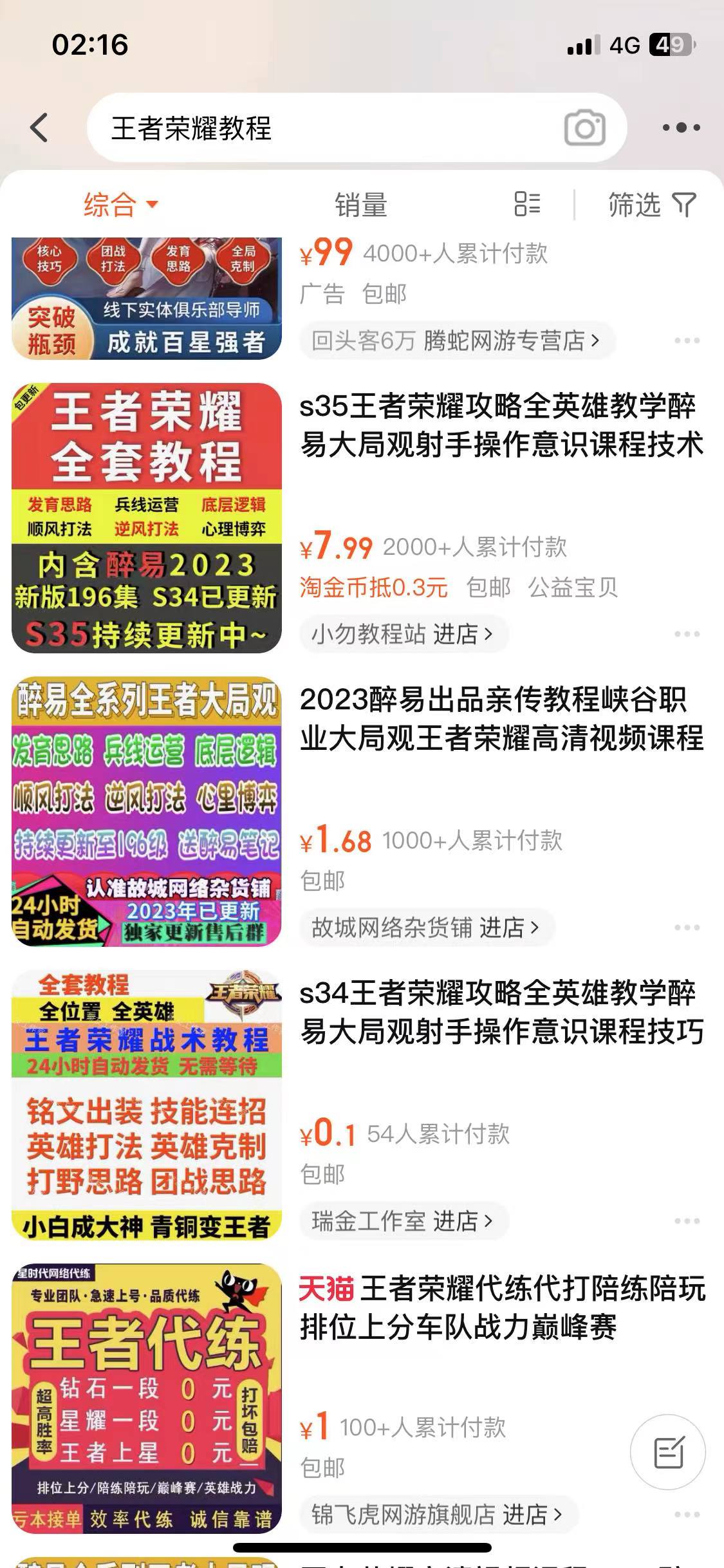Switch to grid layout view

point(525,205)
